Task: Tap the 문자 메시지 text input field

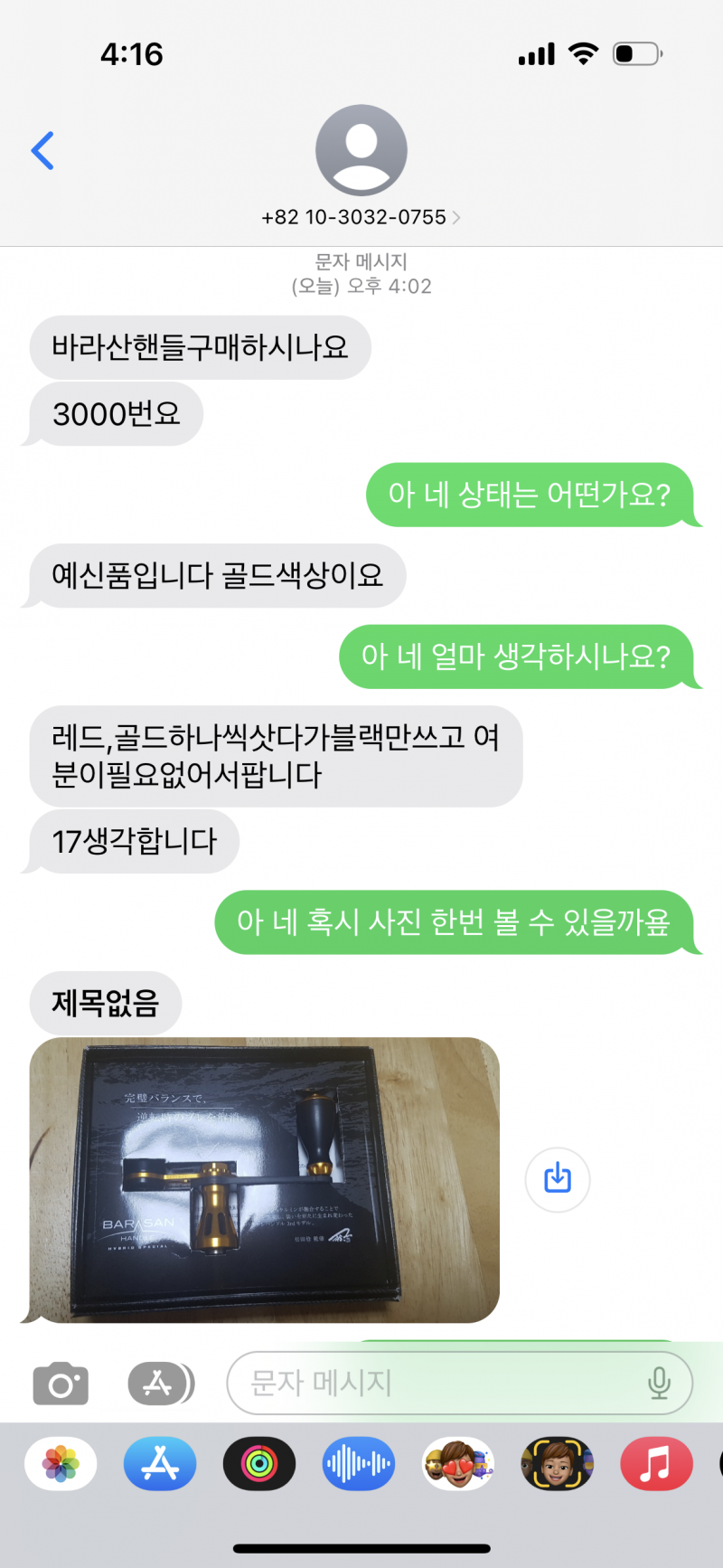Action: (434, 1384)
